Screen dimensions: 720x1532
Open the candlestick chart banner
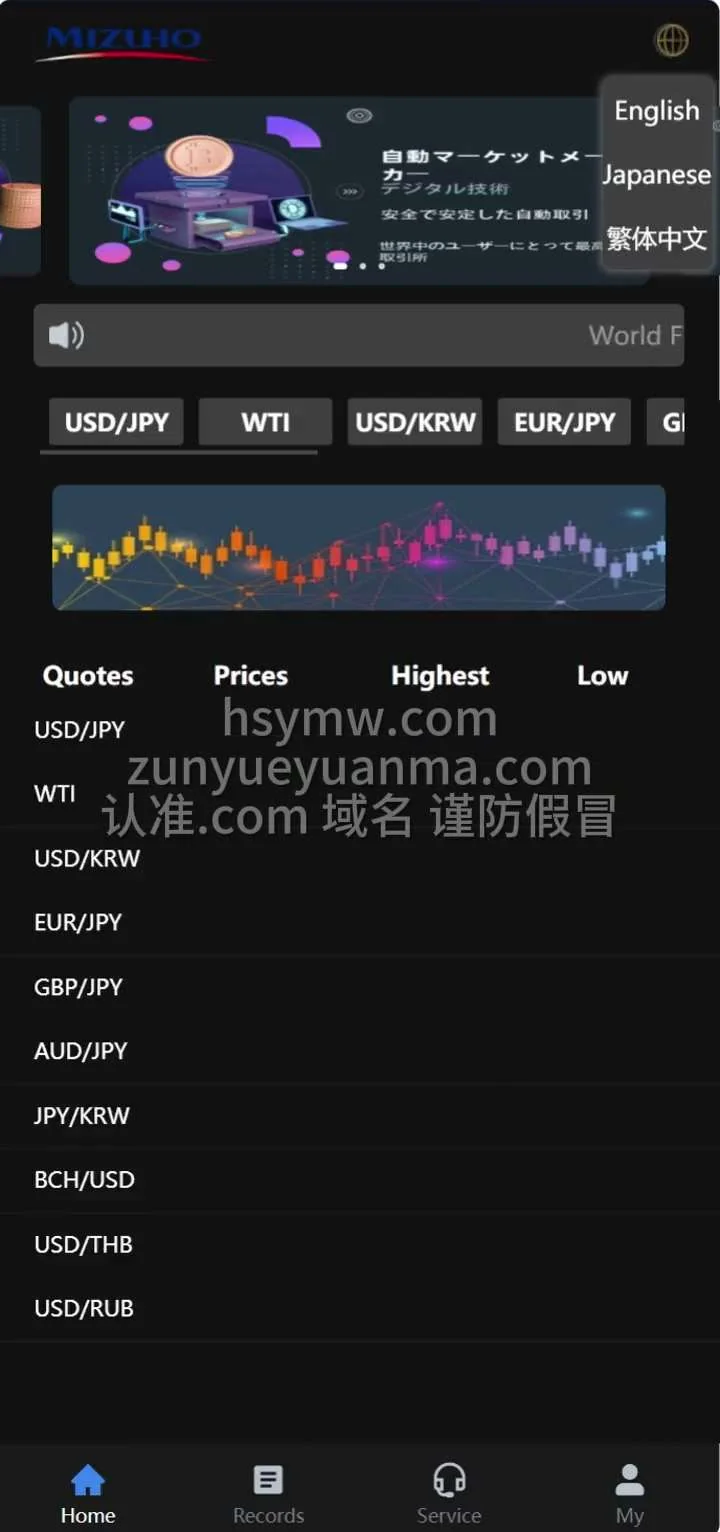[x=358, y=548]
